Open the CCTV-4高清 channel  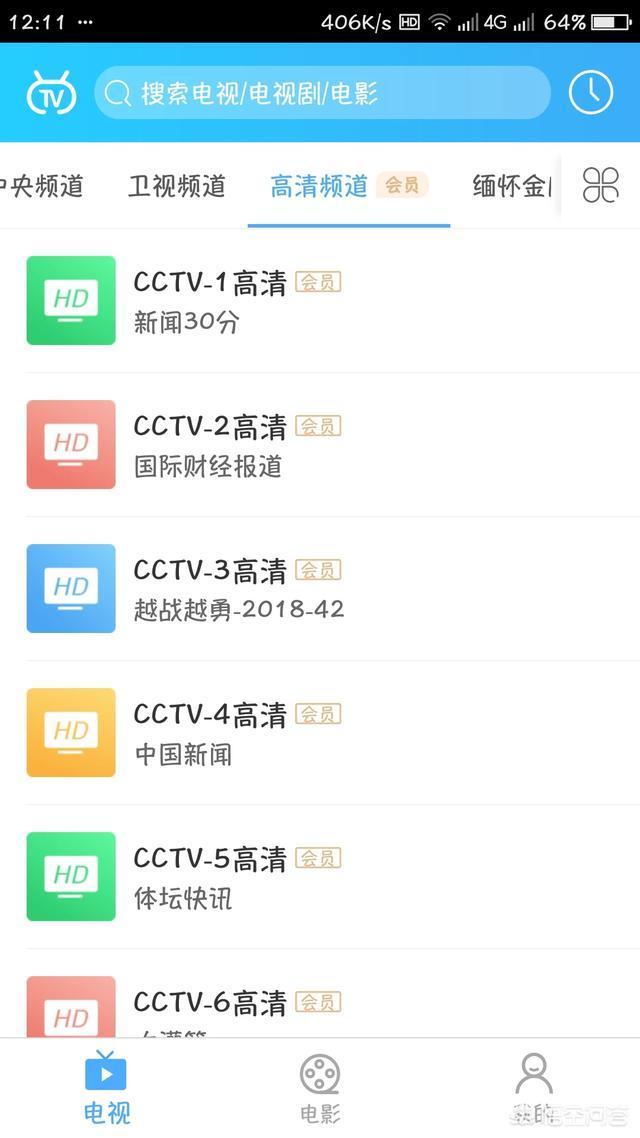tap(320, 732)
